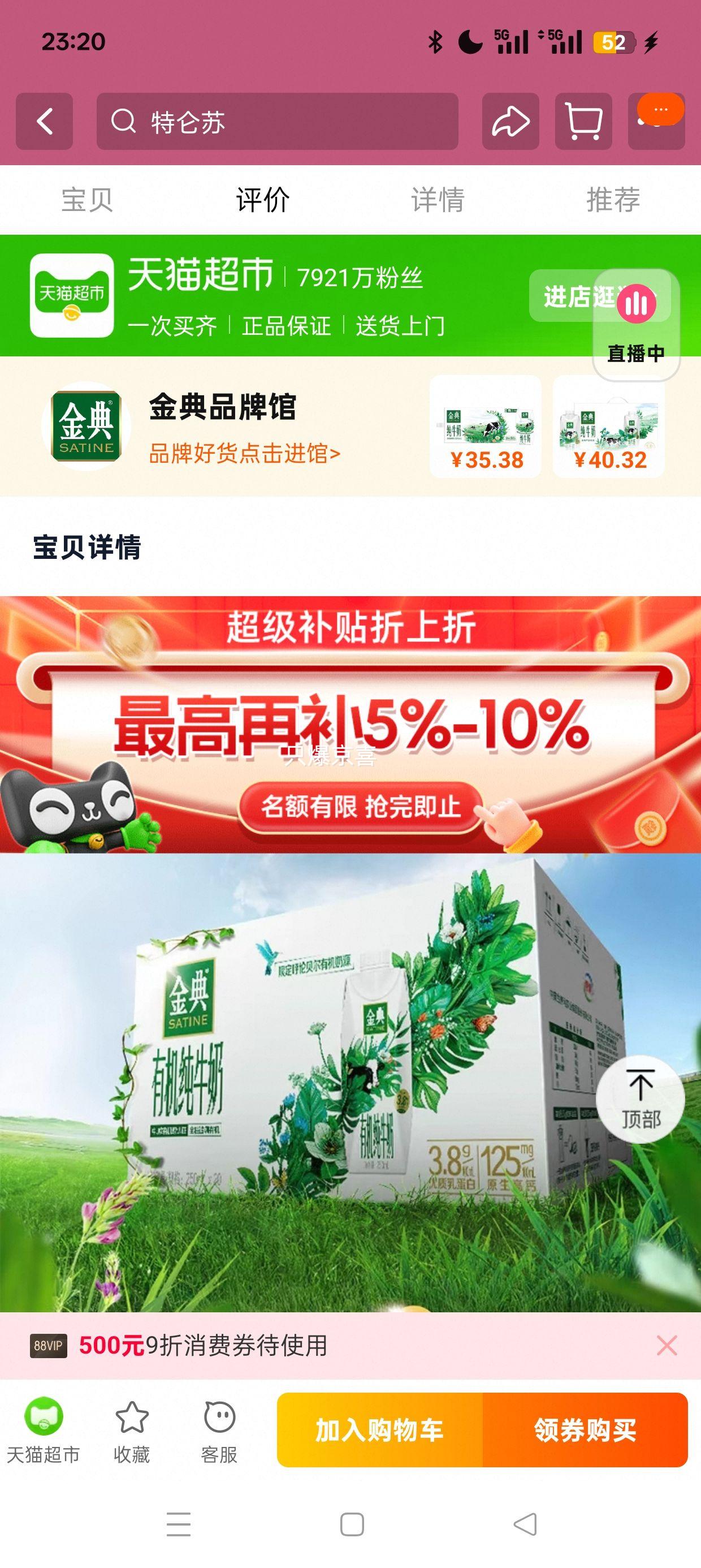Dismiss the 88VIP coupon notice
Image resolution: width=701 pixels, height=1568 pixels.
[x=667, y=1345]
